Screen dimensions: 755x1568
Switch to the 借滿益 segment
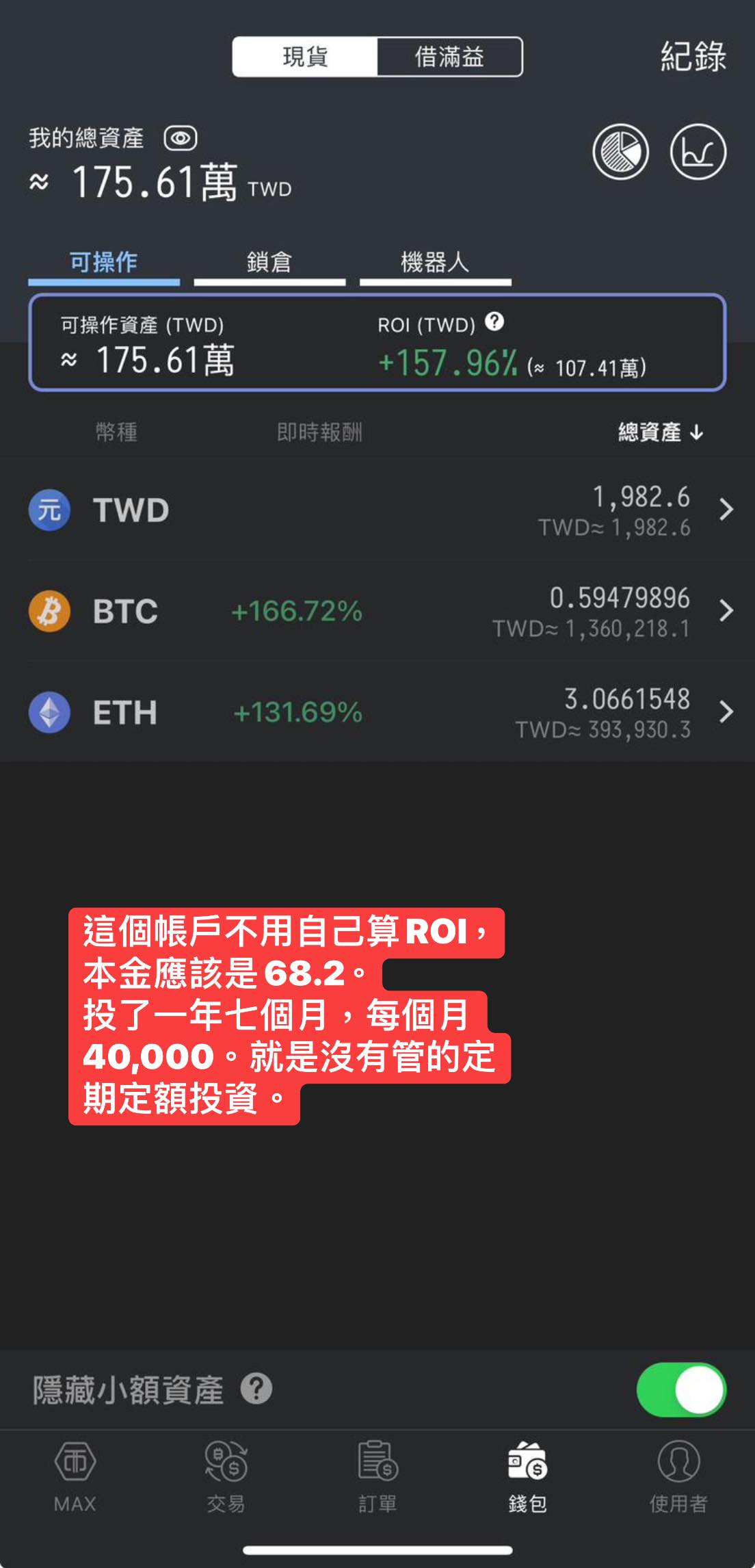449,57
